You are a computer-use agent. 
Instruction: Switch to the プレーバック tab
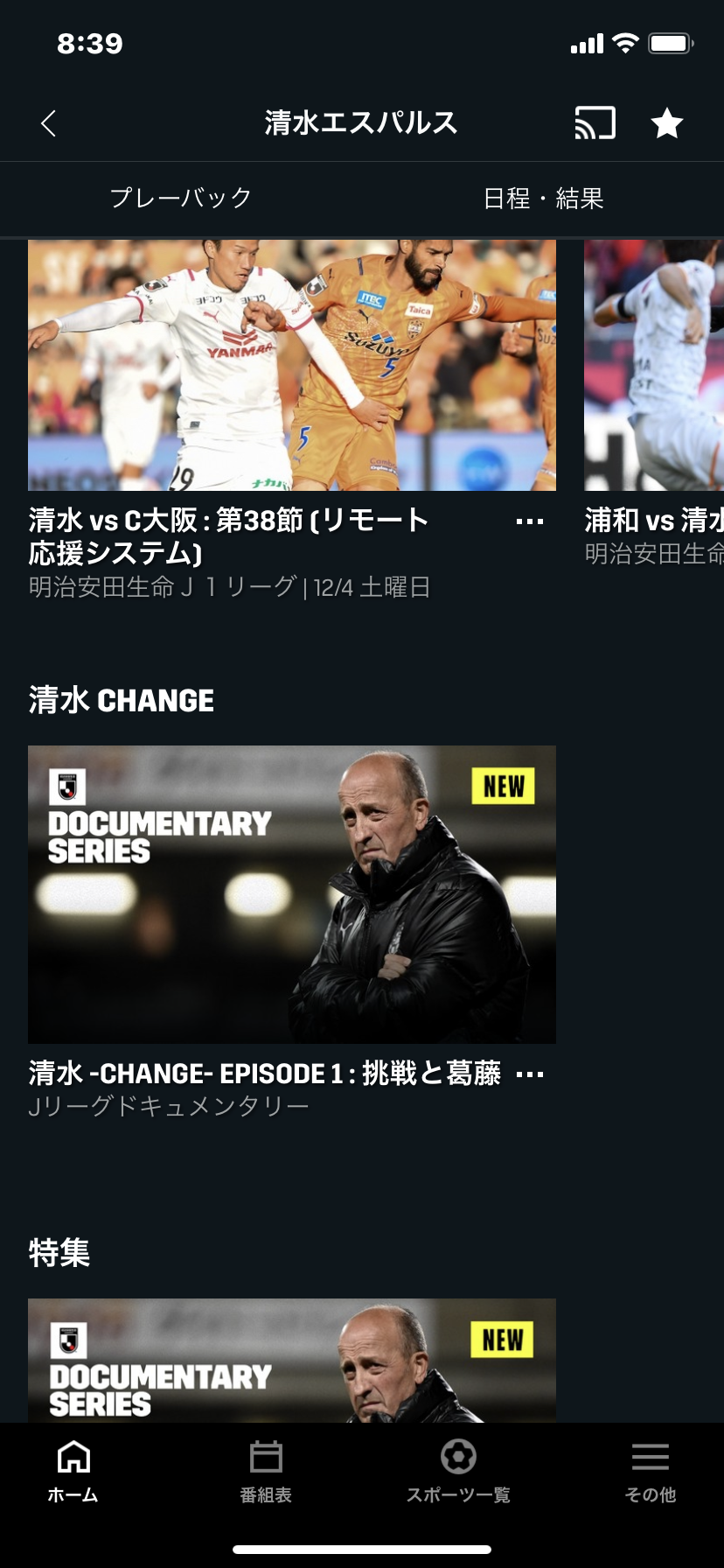coord(181,199)
